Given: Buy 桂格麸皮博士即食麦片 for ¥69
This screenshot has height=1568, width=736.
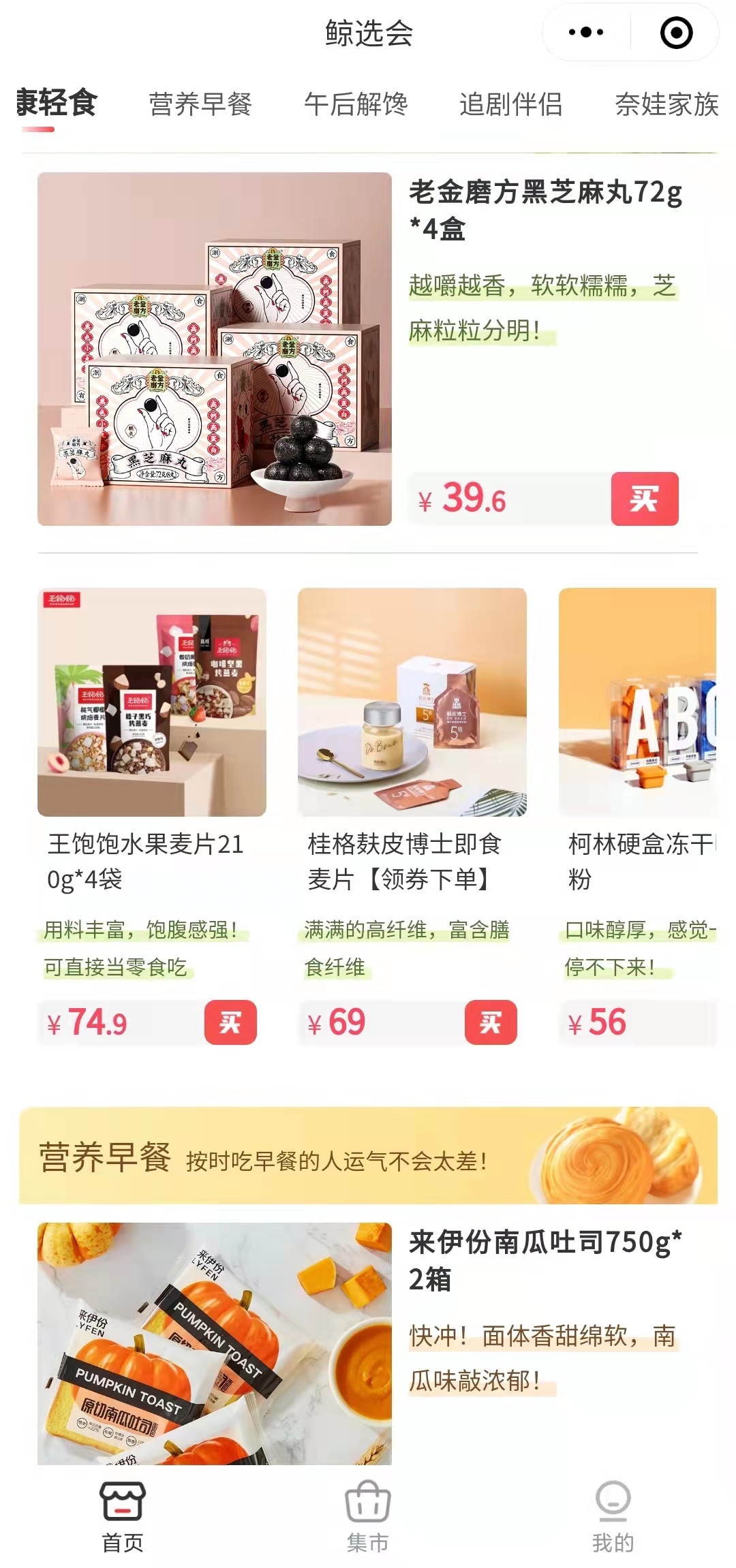Looking at the screenshot, I should (x=491, y=1022).
